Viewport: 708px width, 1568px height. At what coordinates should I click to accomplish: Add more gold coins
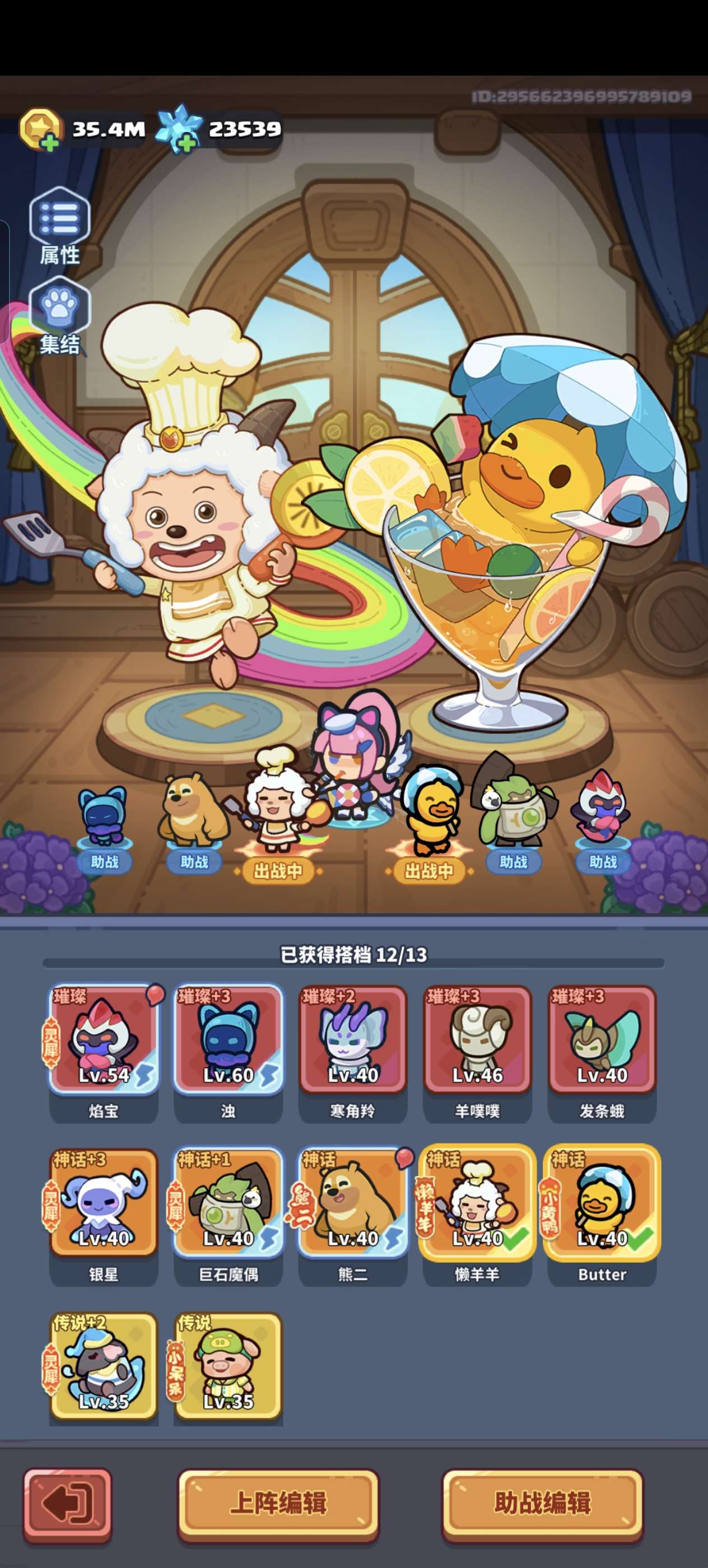click(50, 144)
